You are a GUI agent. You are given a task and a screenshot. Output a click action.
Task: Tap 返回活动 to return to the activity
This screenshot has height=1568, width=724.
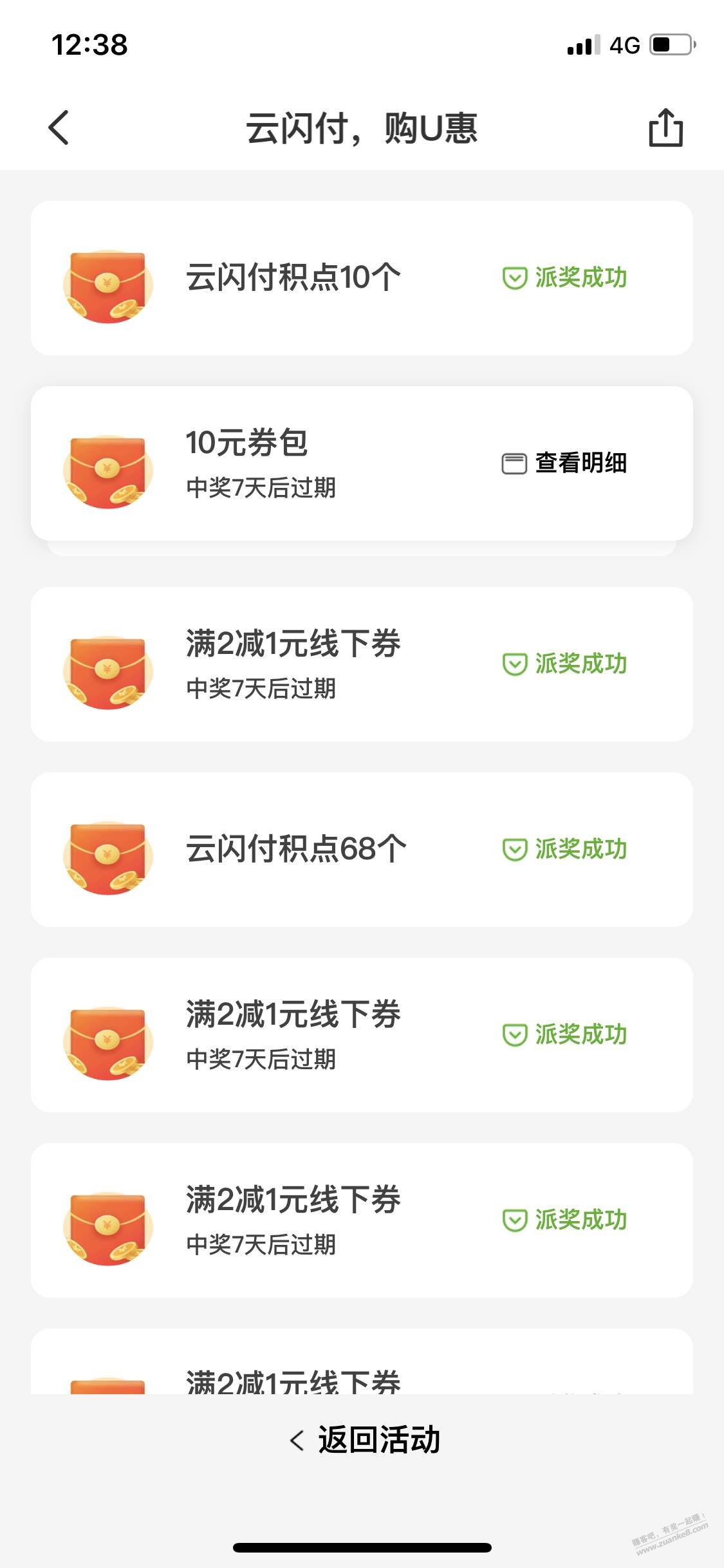coord(365,1439)
